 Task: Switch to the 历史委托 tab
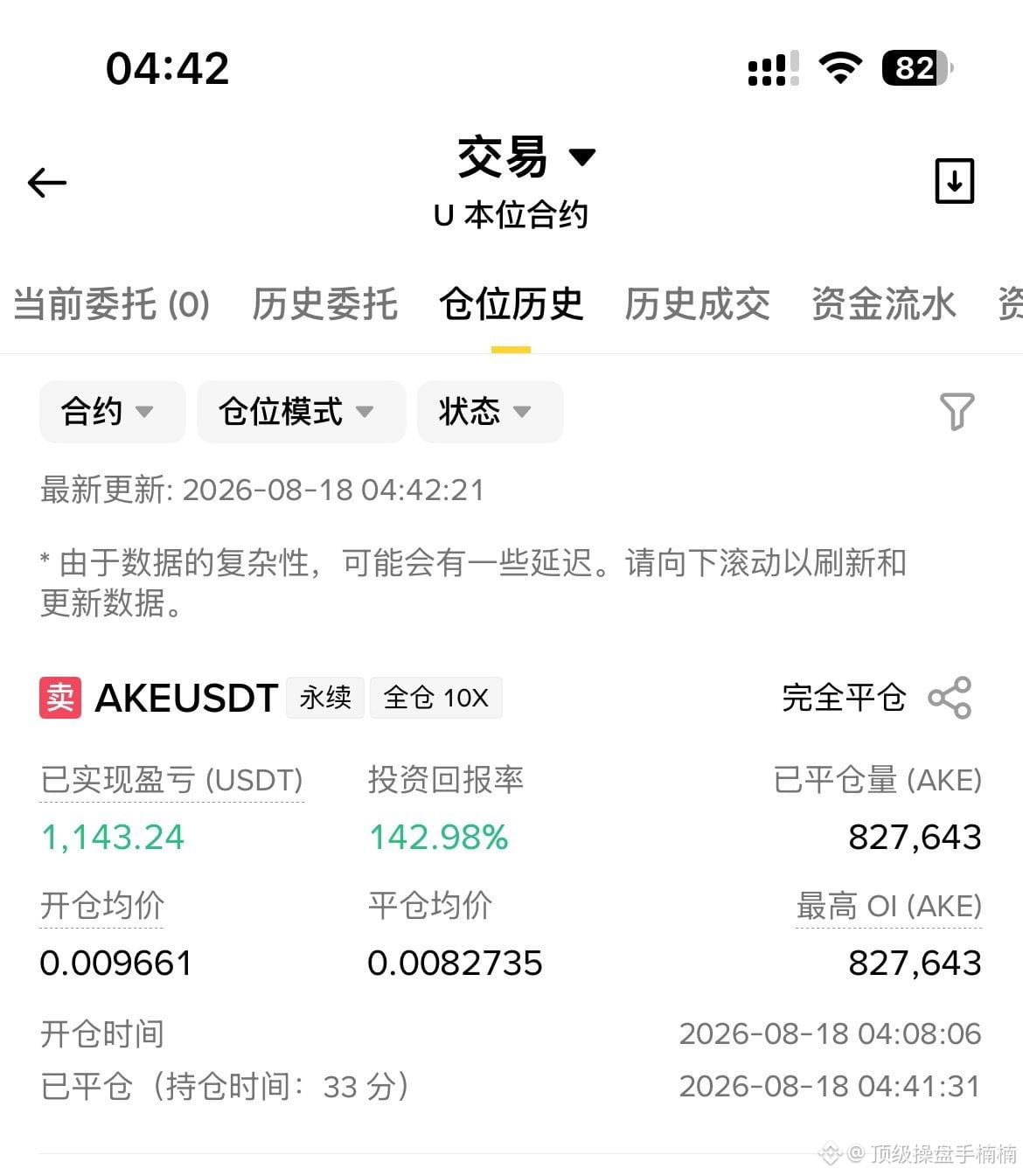click(324, 304)
